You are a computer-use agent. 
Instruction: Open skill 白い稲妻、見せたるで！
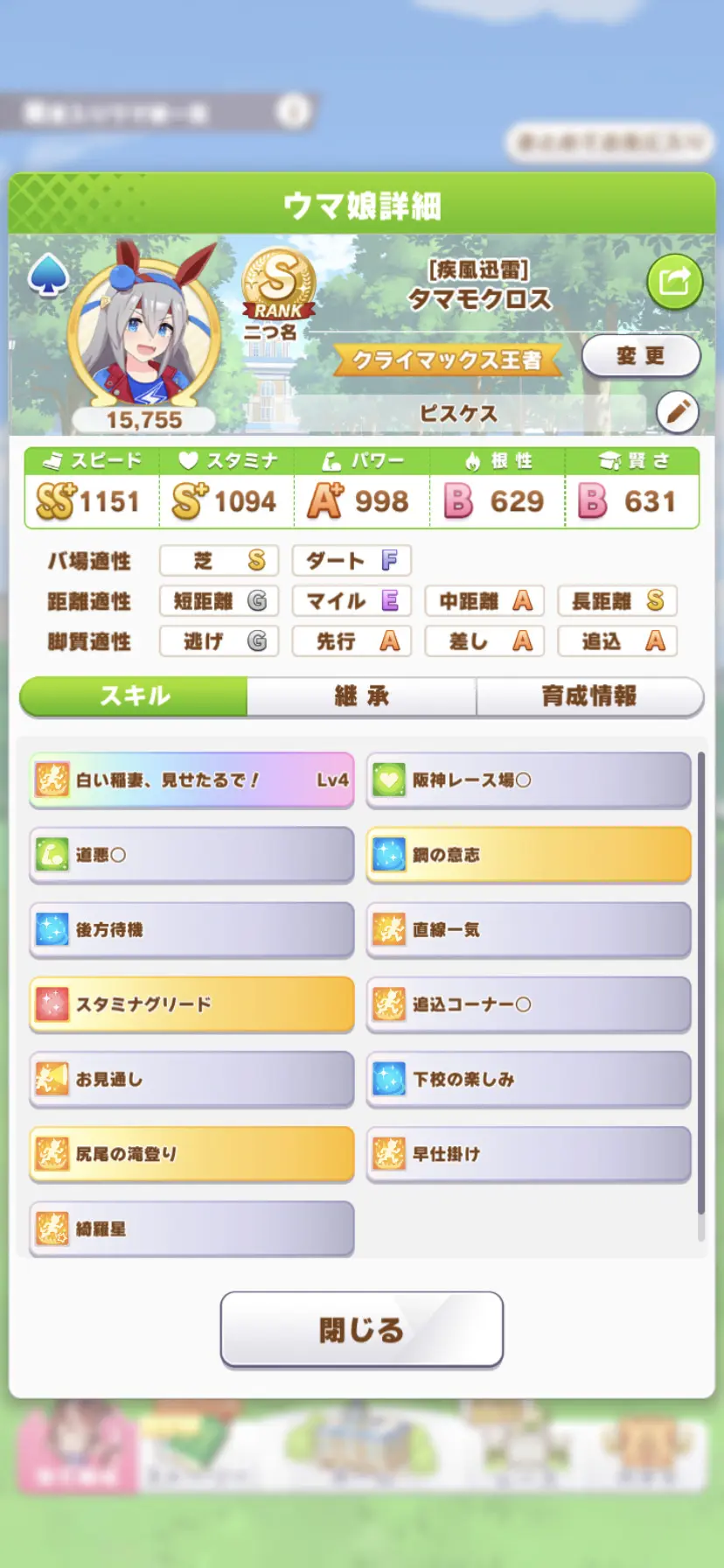191,780
